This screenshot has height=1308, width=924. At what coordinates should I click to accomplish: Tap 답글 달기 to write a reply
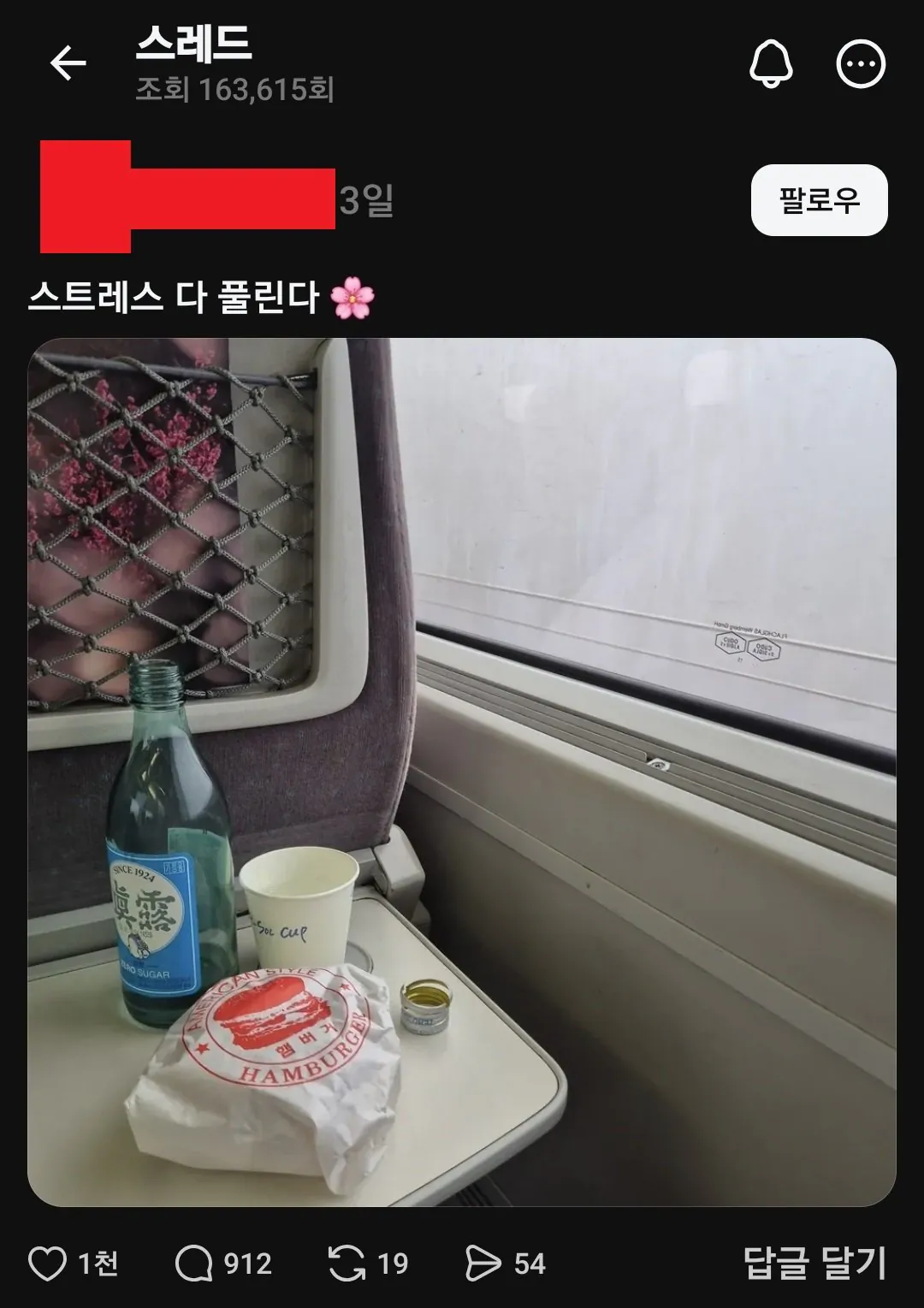pyautogui.click(x=814, y=1264)
